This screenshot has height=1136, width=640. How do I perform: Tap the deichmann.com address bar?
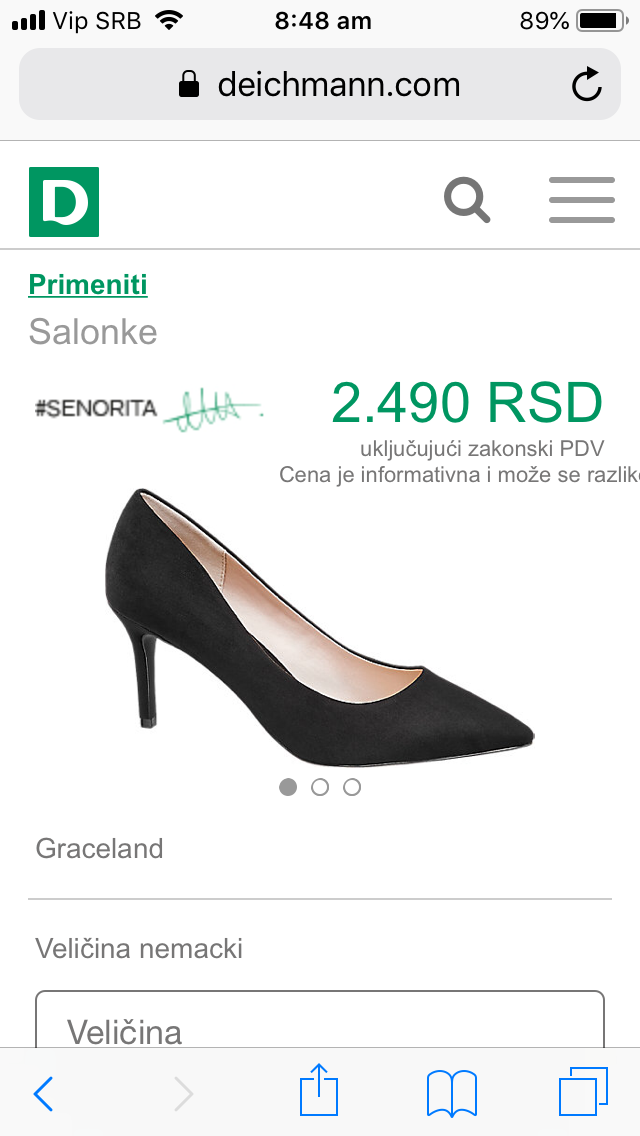tap(320, 85)
